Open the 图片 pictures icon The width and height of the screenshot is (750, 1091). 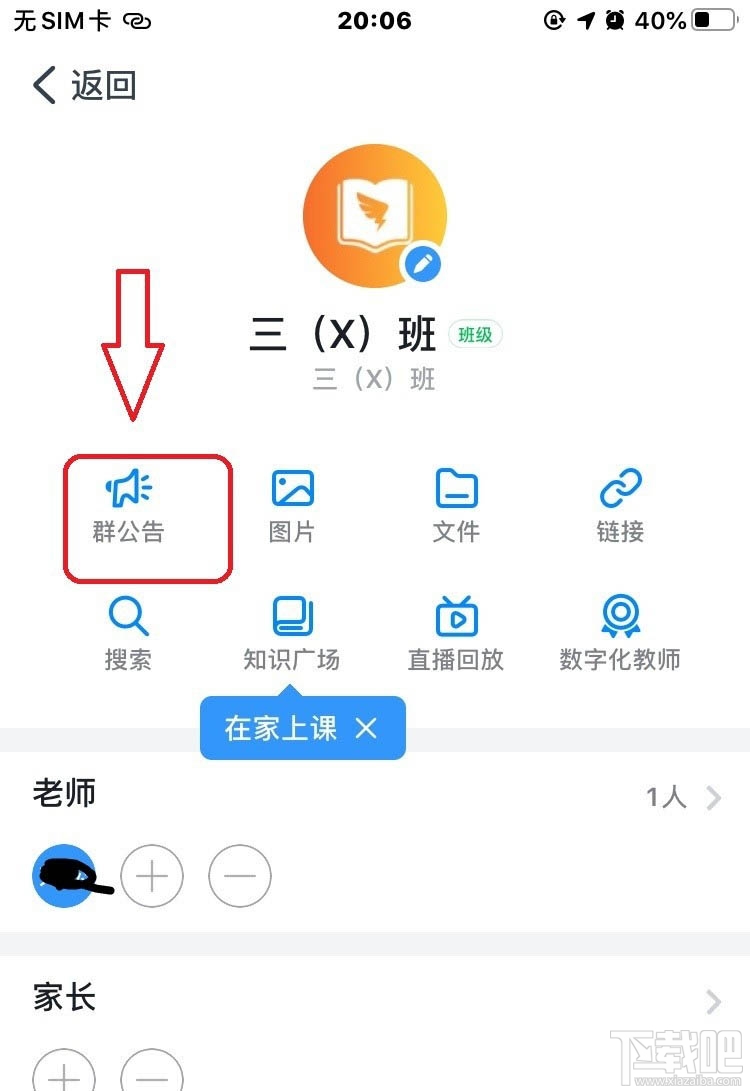coord(292,505)
